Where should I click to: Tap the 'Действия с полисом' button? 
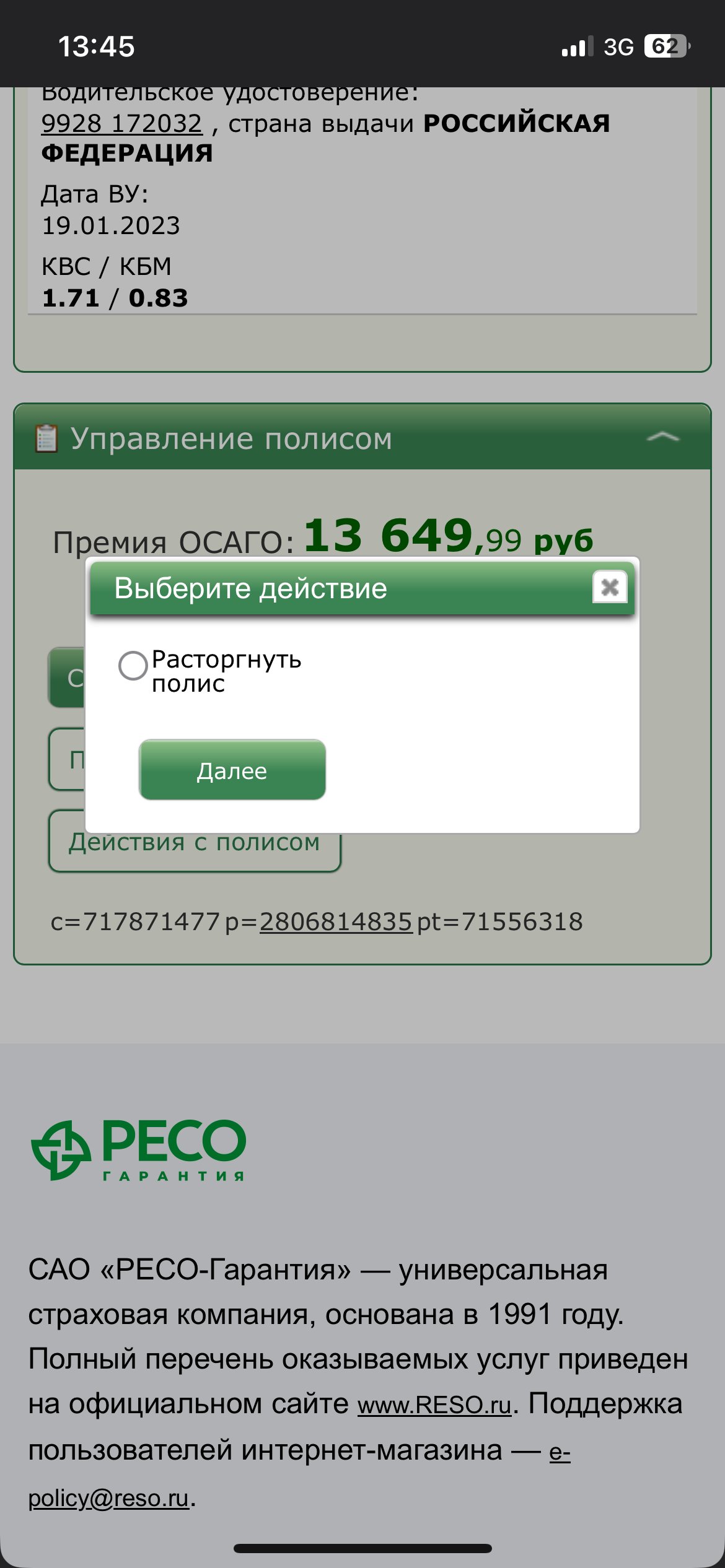point(195,853)
